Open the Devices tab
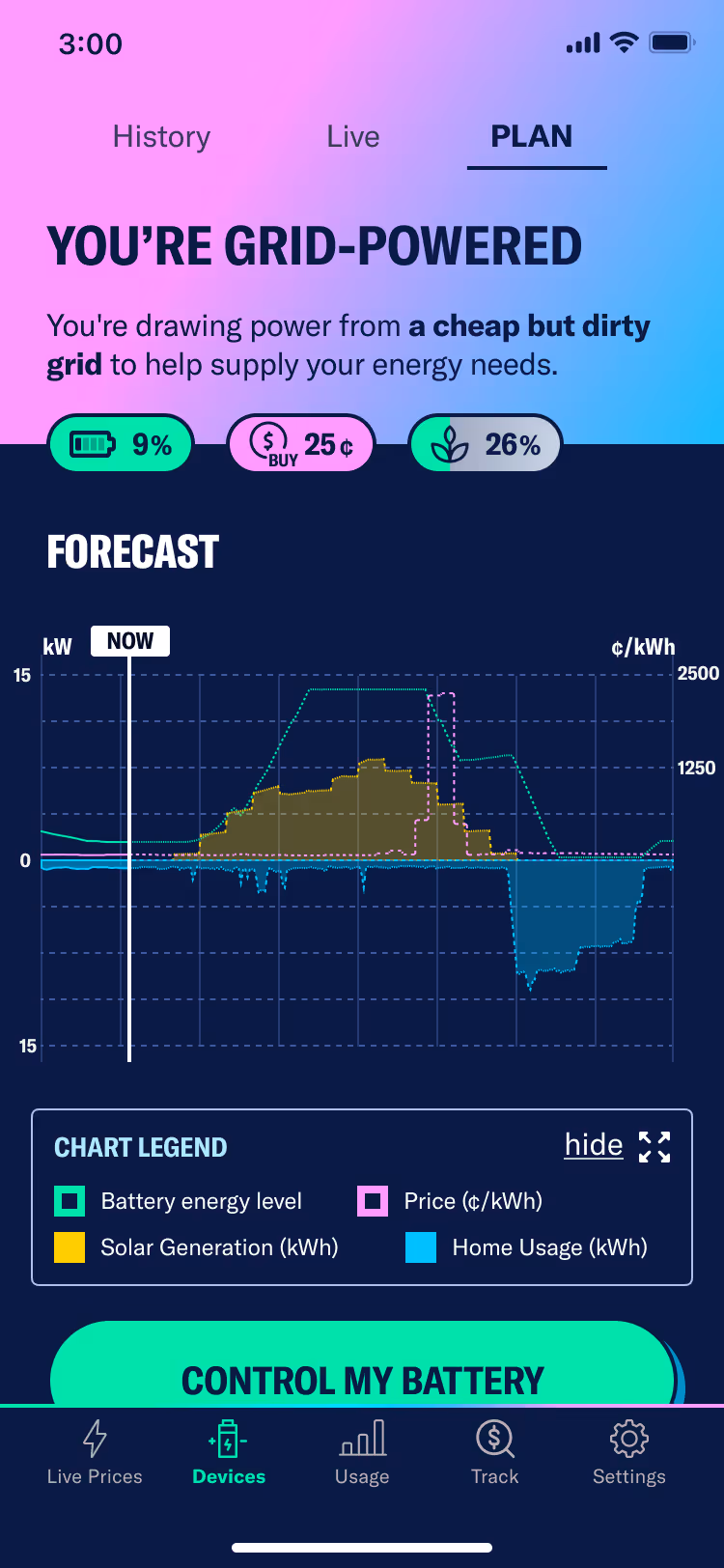Viewport: 724px width, 1568px height. 229,1452
